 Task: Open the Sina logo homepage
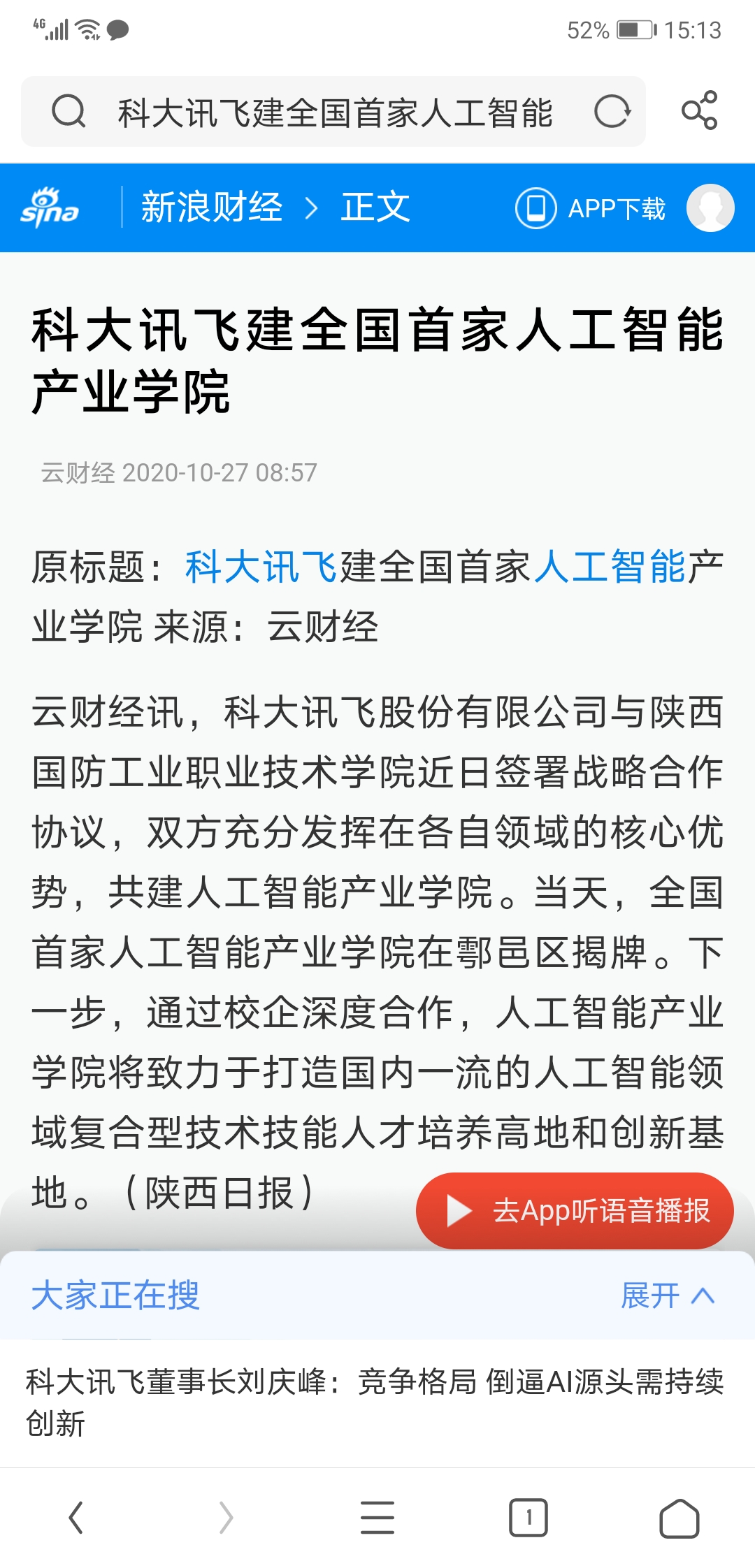[x=50, y=208]
